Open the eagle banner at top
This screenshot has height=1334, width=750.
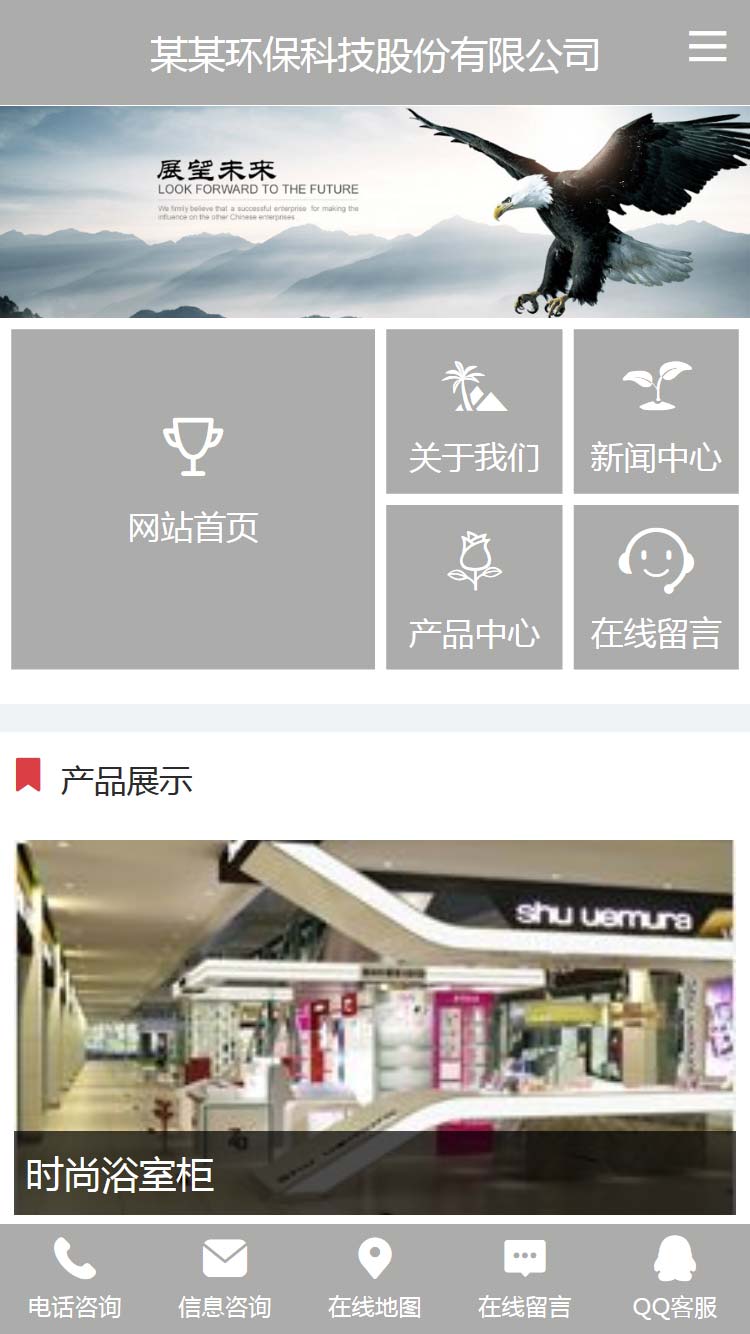click(375, 212)
